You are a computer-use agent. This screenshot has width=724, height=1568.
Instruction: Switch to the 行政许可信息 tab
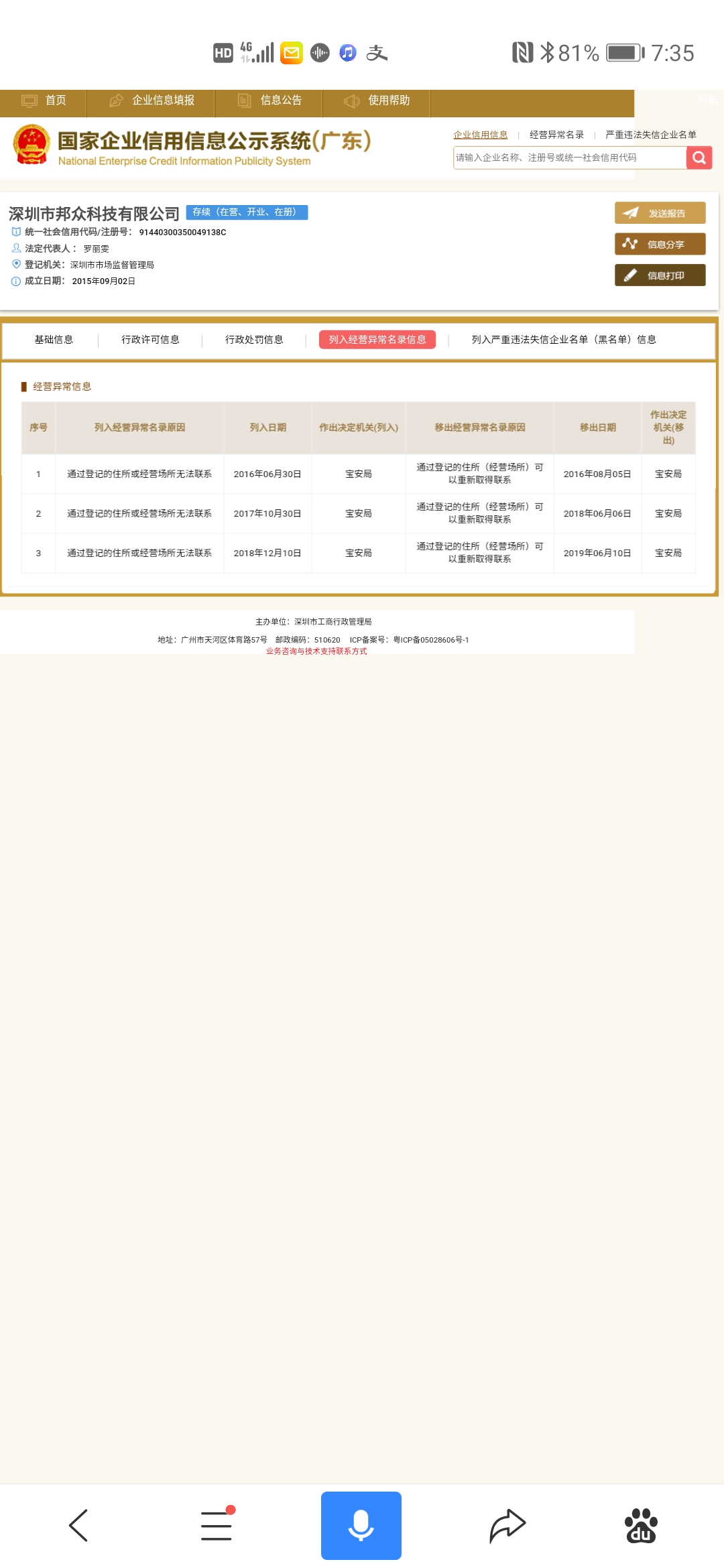click(x=150, y=340)
